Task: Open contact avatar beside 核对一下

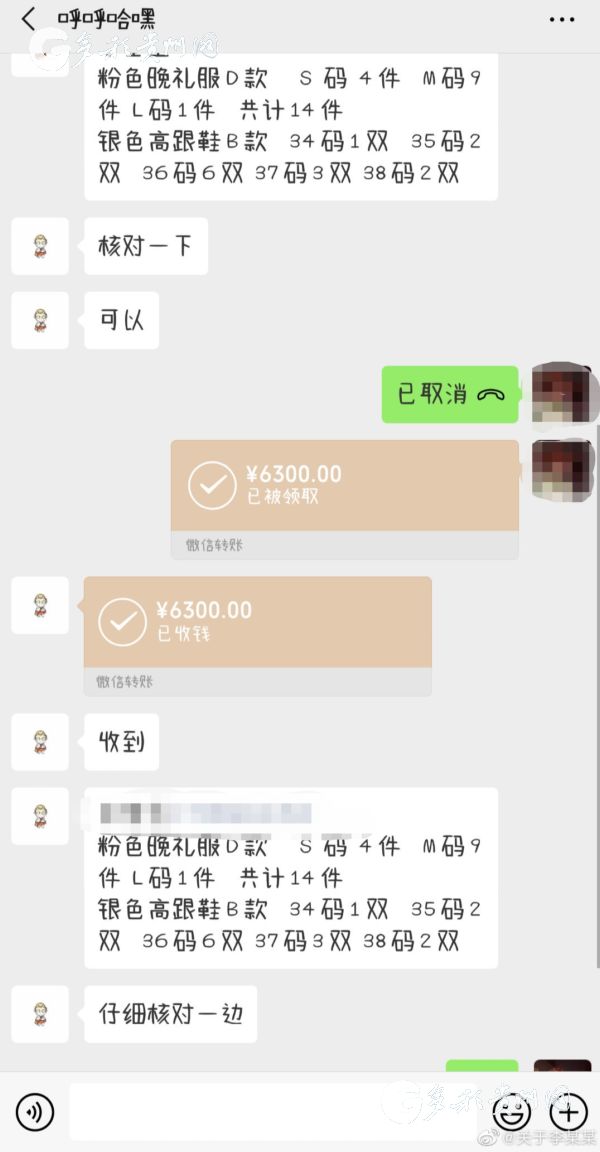Action: pyautogui.click(x=40, y=246)
